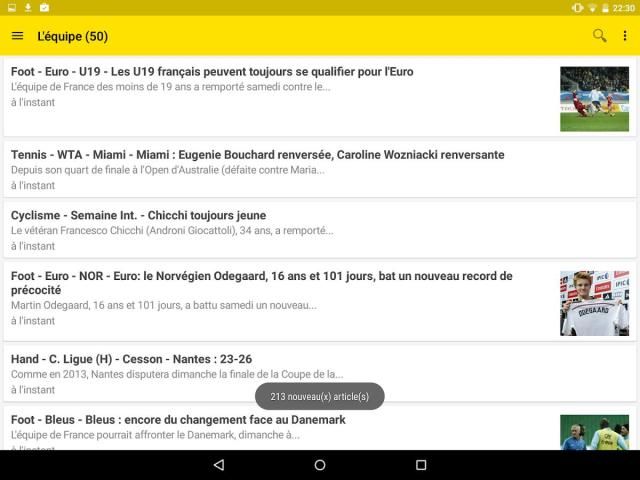
Task: Open the navigation drawer menu
Action: click(x=17, y=36)
